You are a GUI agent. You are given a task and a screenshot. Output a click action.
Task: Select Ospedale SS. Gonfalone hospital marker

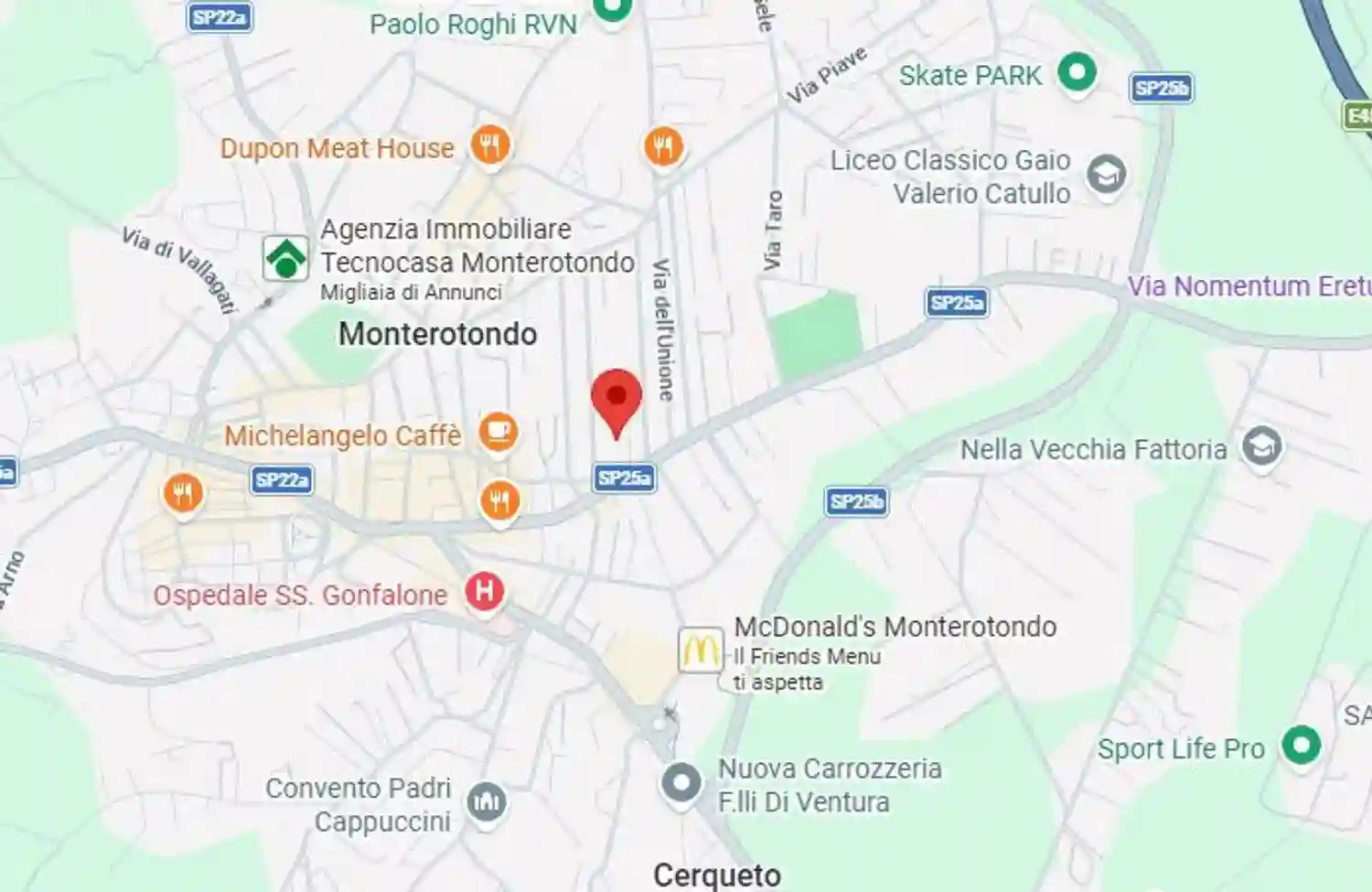click(x=484, y=591)
